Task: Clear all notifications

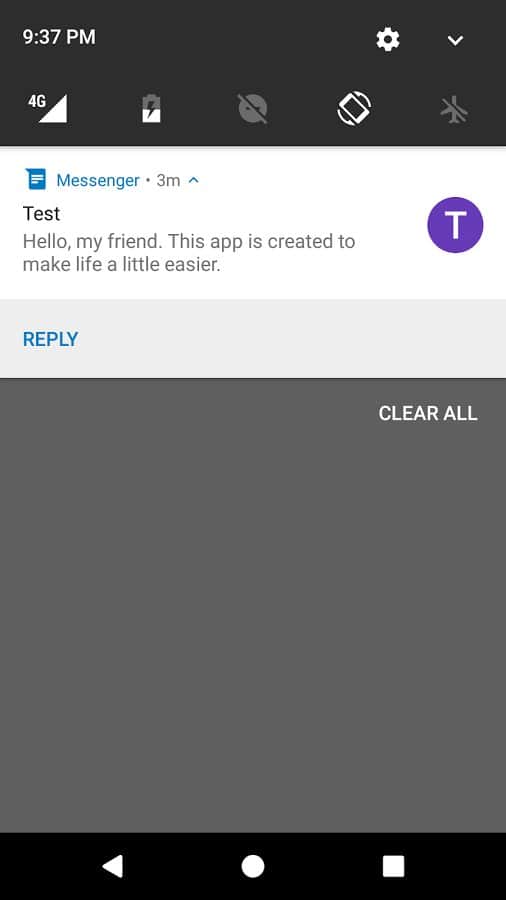Action: tap(428, 413)
